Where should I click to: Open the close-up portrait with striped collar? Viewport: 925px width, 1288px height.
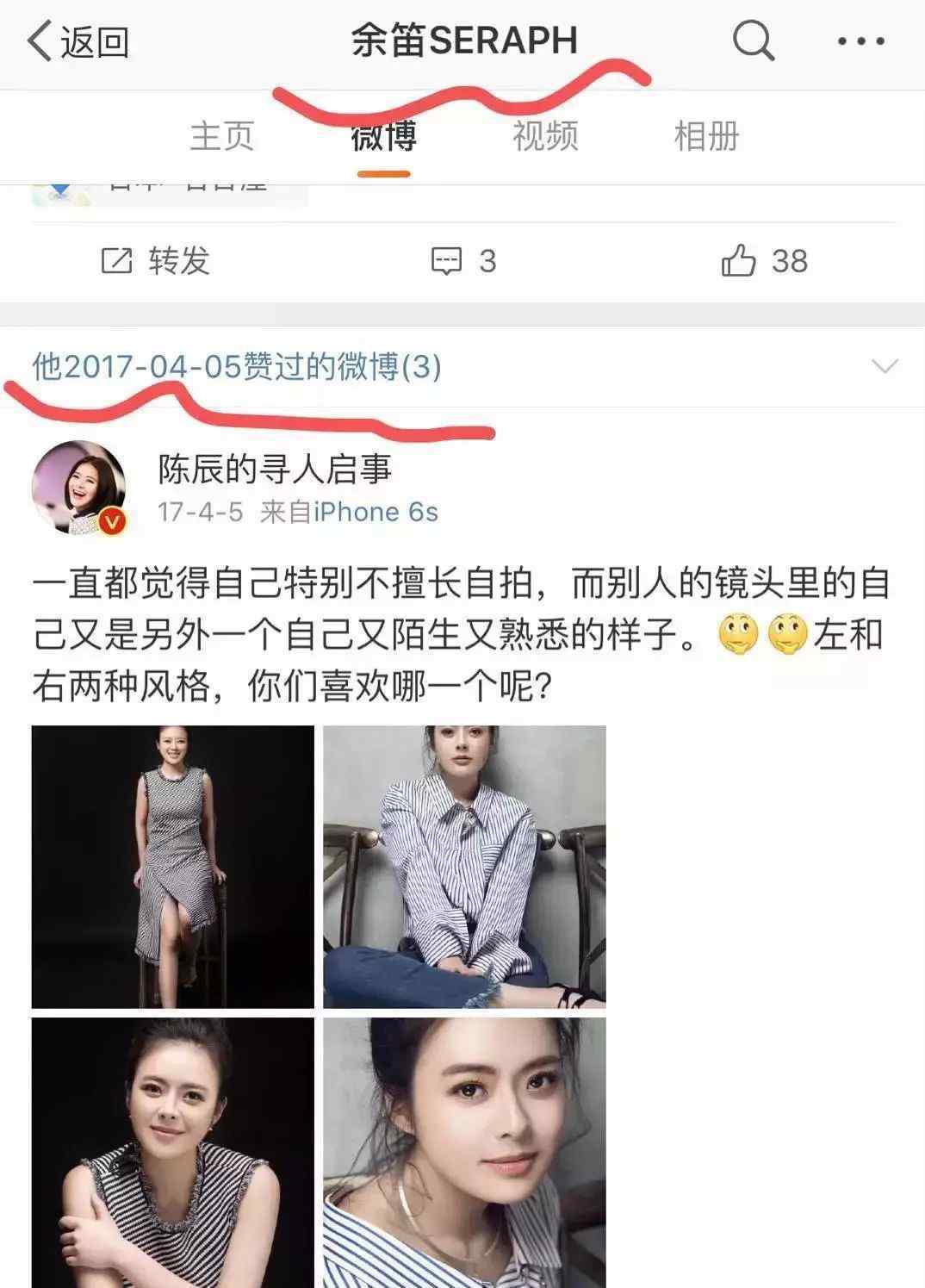464,1153
